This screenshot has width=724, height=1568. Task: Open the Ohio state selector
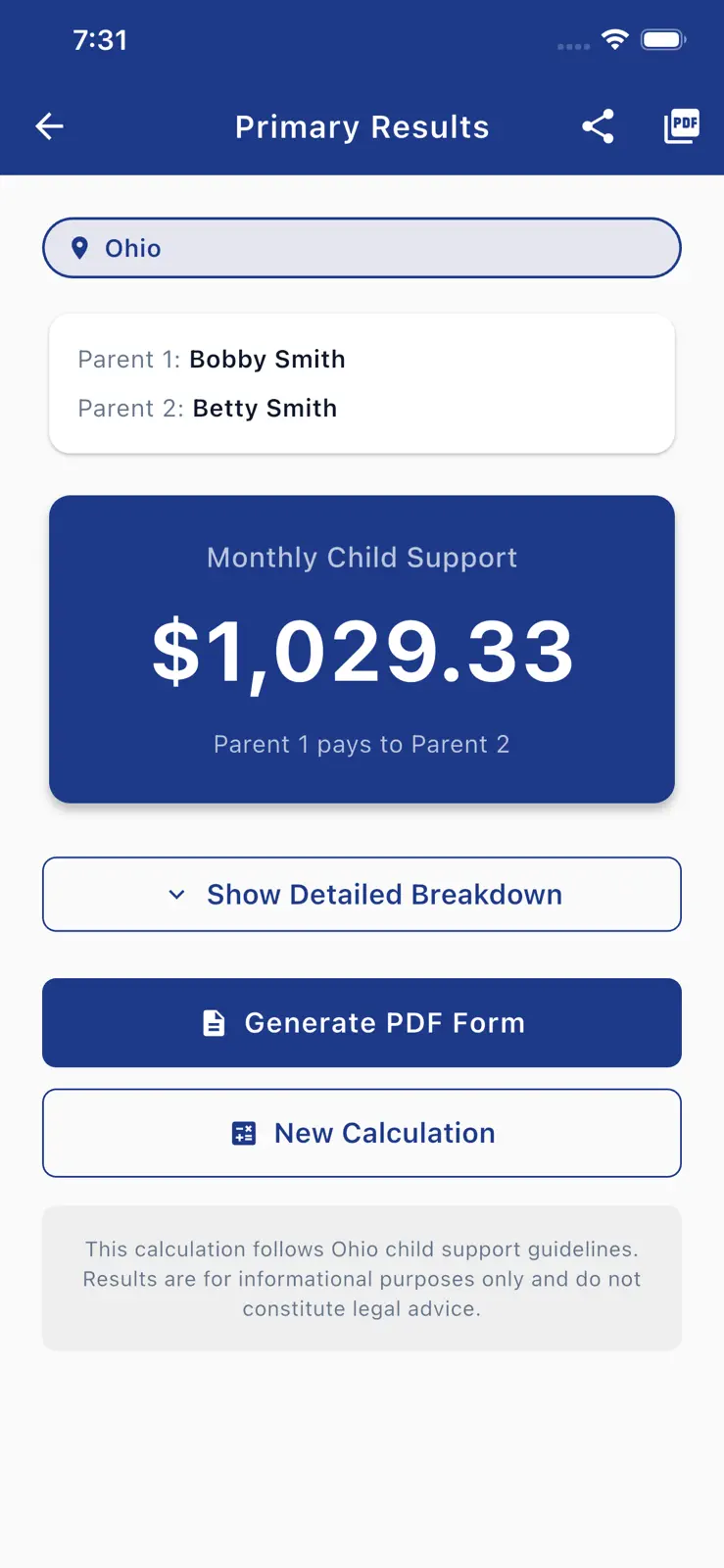pyautogui.click(x=362, y=248)
